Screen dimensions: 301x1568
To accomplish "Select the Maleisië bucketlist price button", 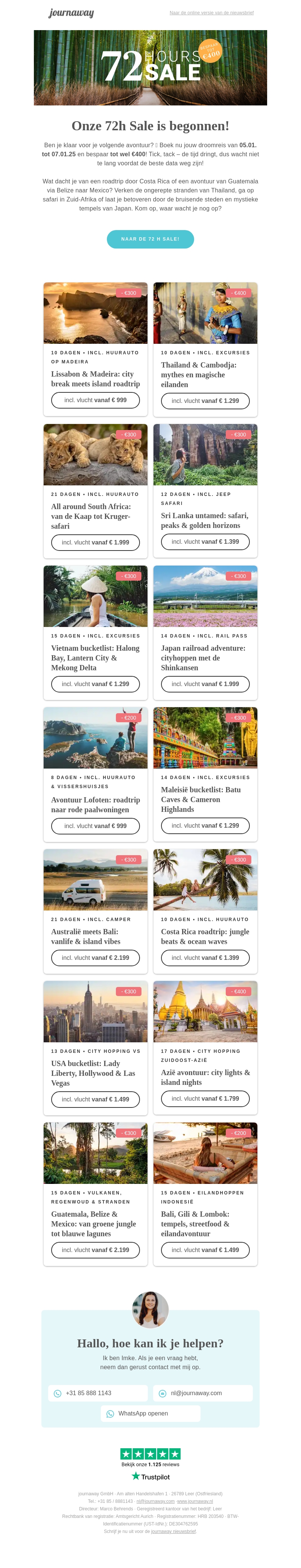I will click(x=205, y=825).
